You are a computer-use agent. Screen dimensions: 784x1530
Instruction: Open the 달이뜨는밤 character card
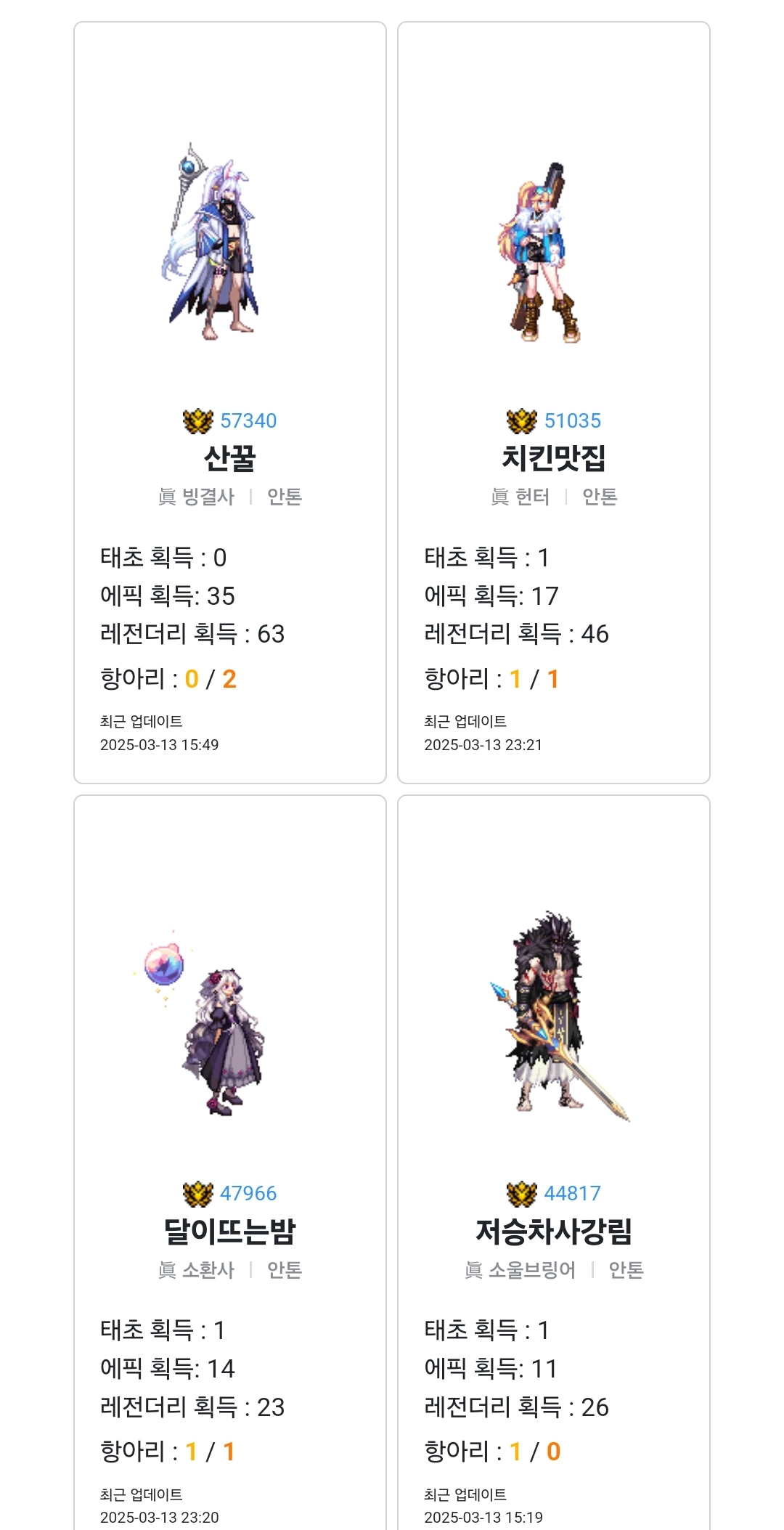[230, 1162]
